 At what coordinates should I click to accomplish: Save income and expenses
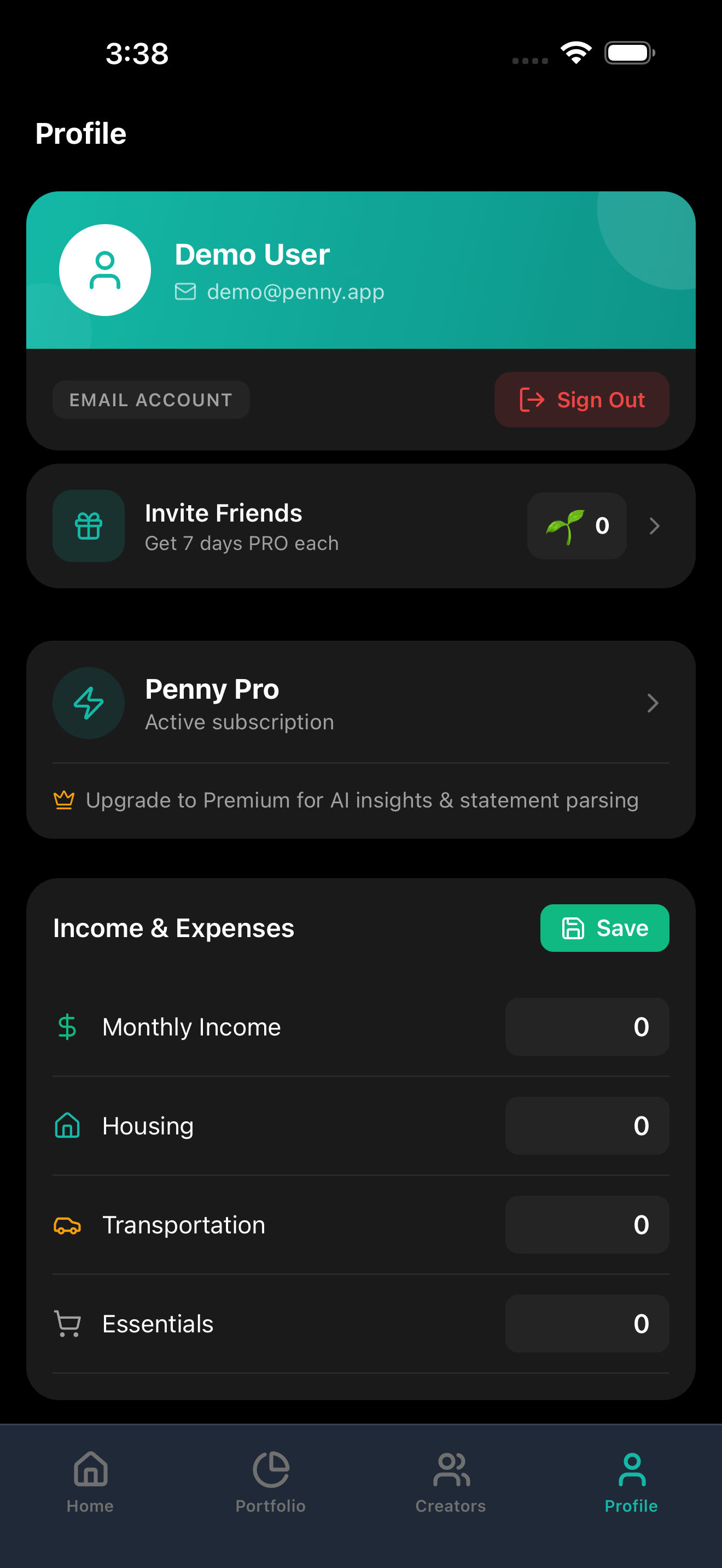click(604, 928)
